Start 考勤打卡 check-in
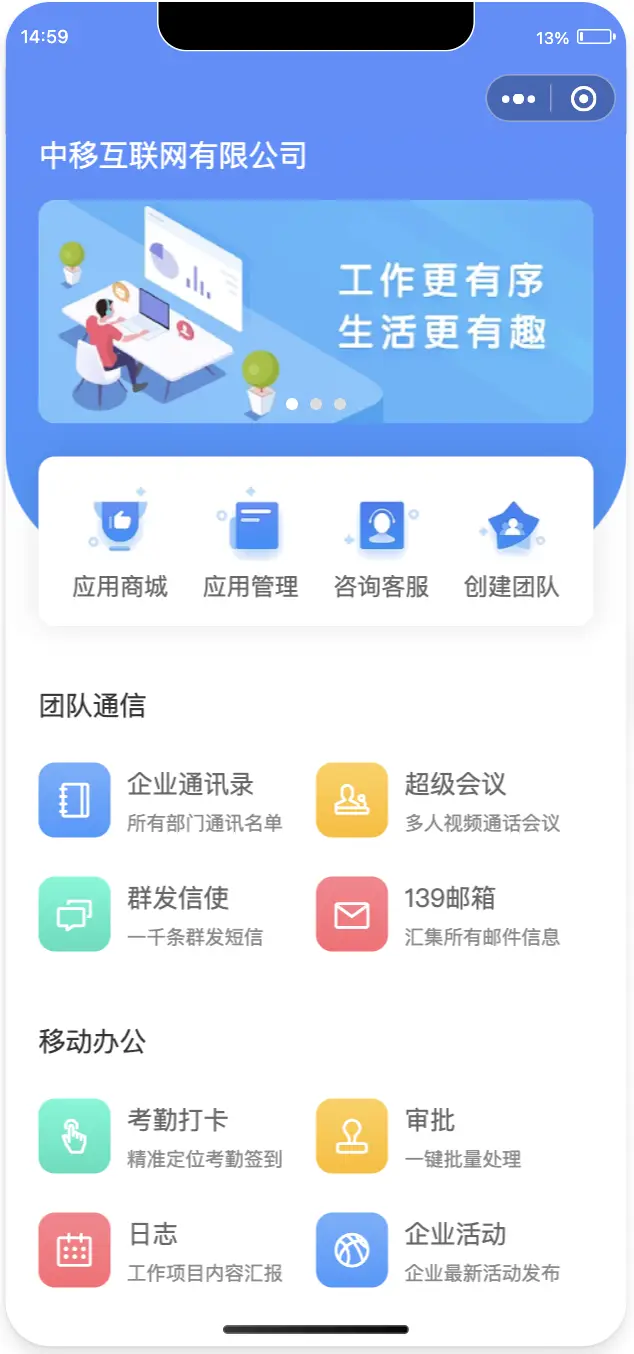This screenshot has width=634, height=1354. [162, 1136]
